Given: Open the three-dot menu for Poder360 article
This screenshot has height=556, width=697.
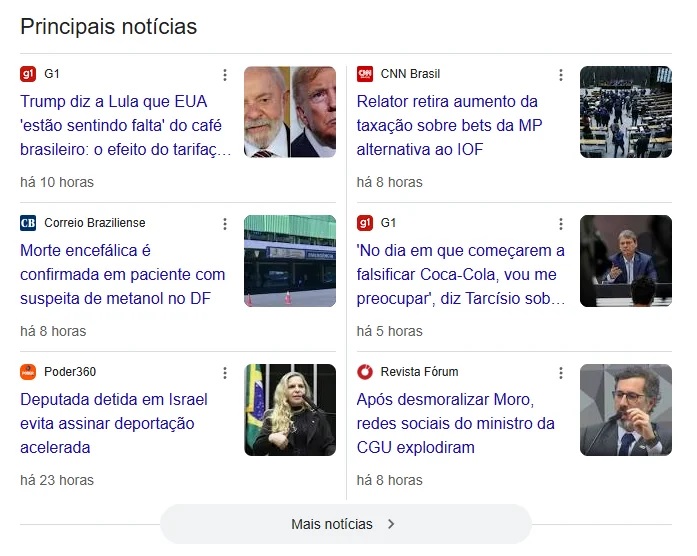Looking at the screenshot, I should 225,373.
